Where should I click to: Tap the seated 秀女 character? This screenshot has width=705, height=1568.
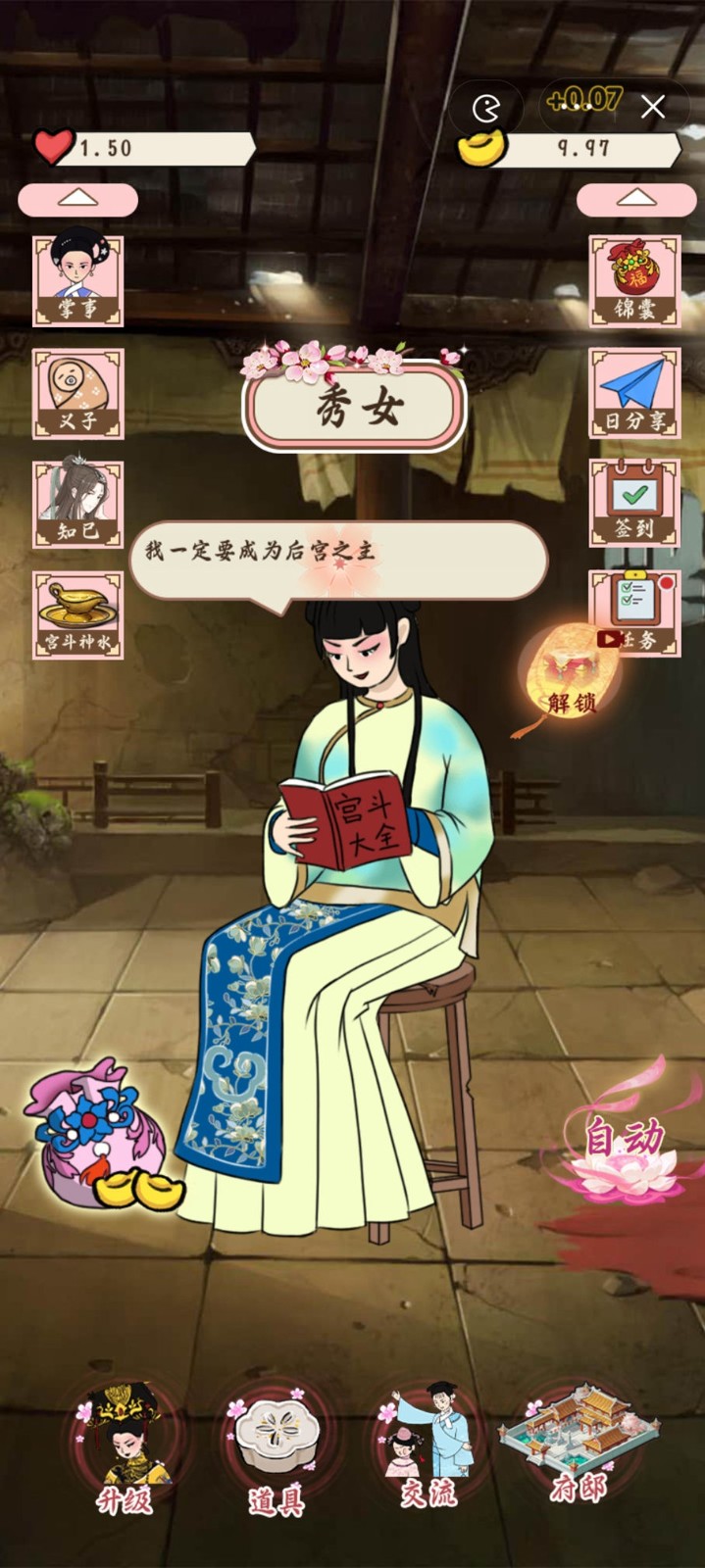353,882
